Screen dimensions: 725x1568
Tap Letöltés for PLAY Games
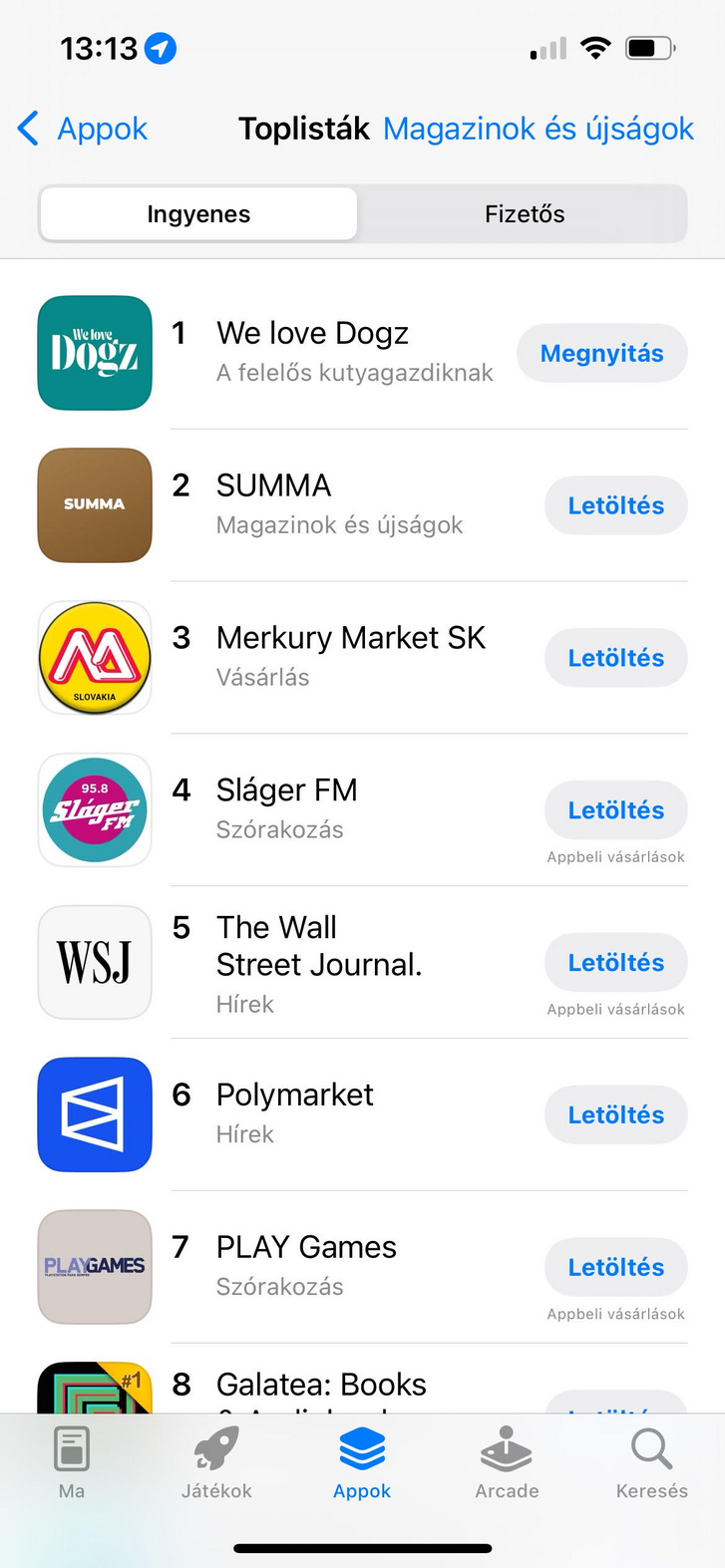click(x=615, y=1268)
